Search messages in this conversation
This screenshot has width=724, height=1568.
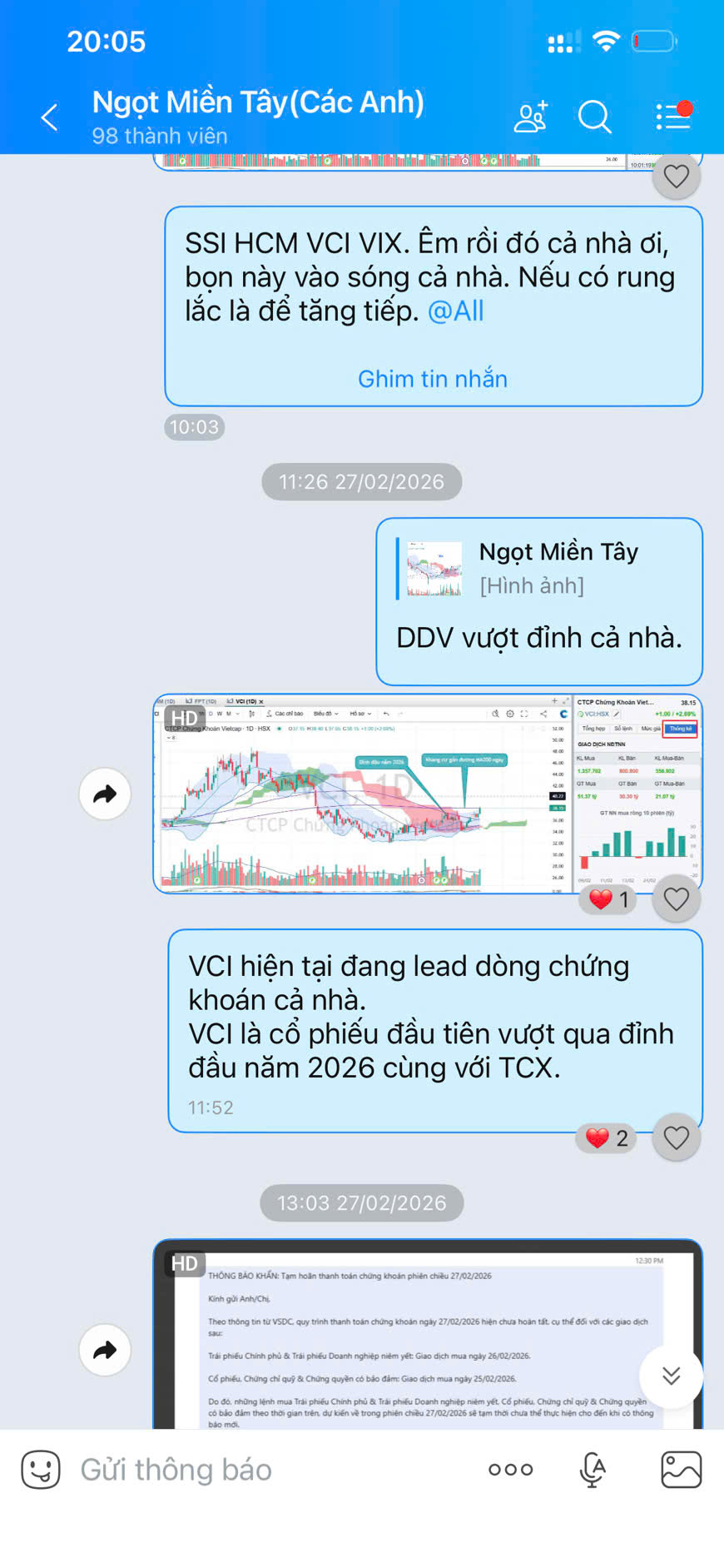594,117
